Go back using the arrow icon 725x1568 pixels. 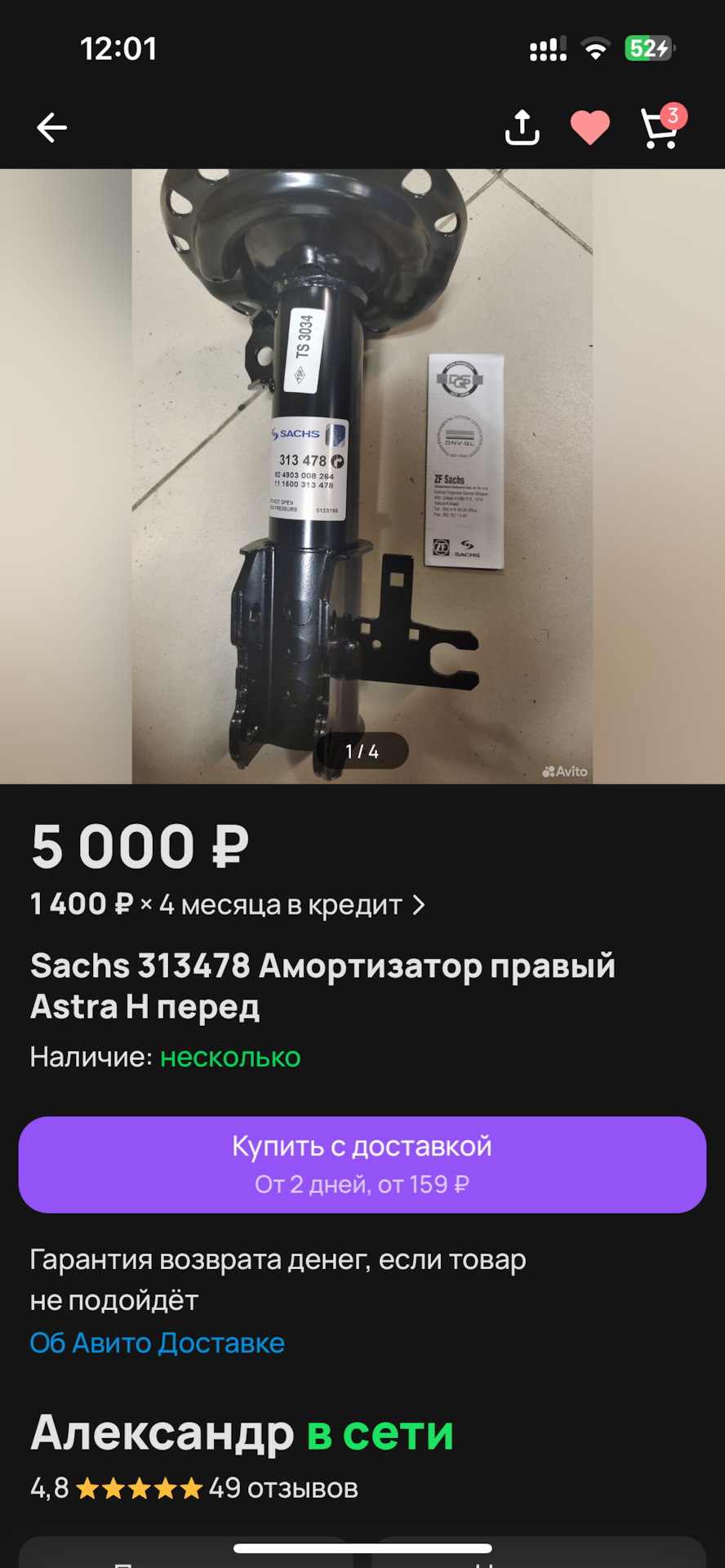pos(51,127)
